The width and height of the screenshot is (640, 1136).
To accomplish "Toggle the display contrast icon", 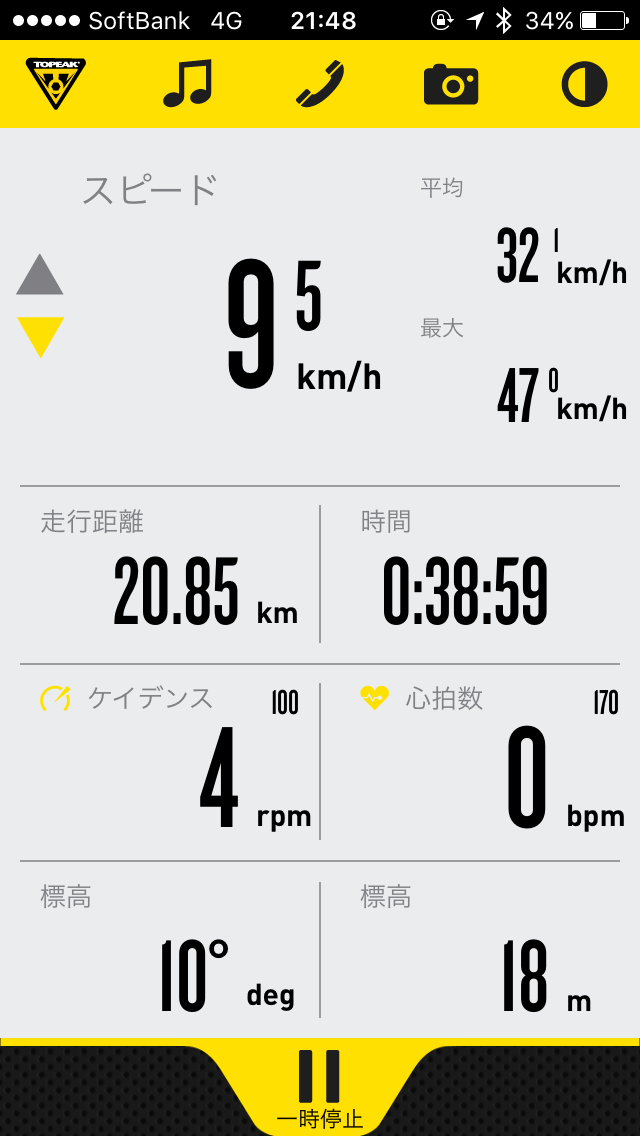I will (584, 85).
